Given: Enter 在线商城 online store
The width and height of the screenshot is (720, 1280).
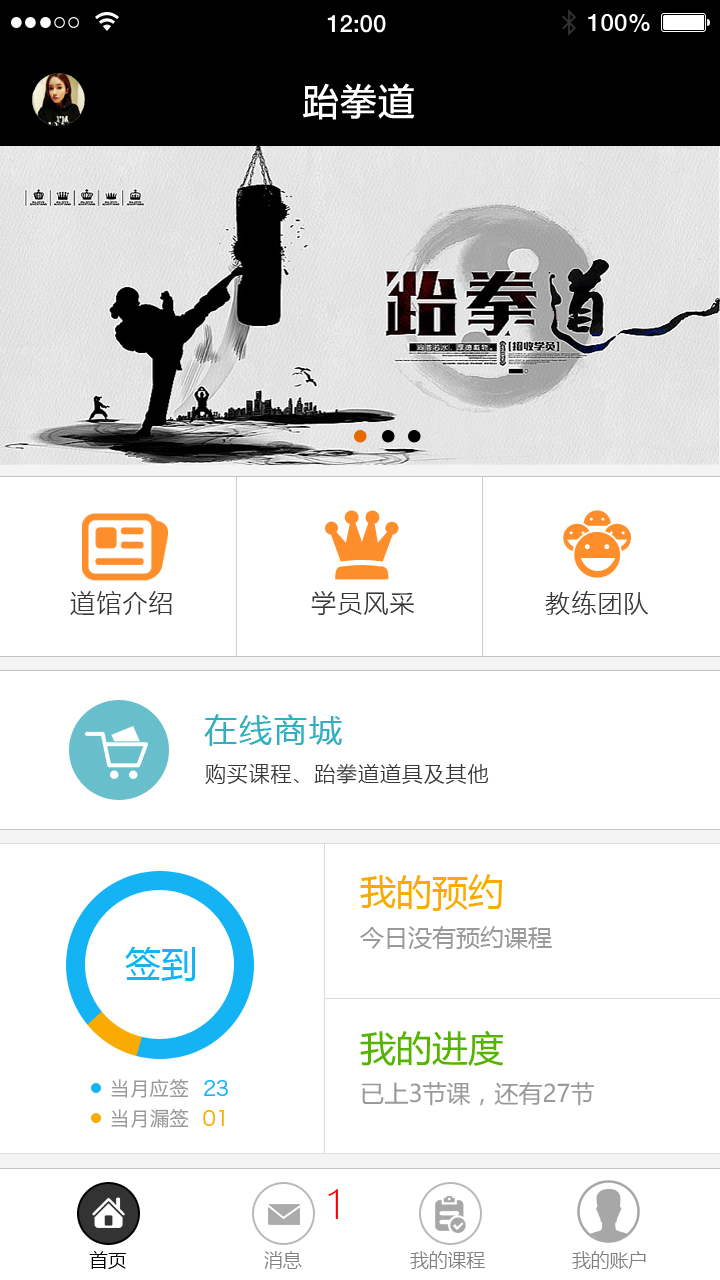Looking at the screenshot, I should [x=360, y=750].
